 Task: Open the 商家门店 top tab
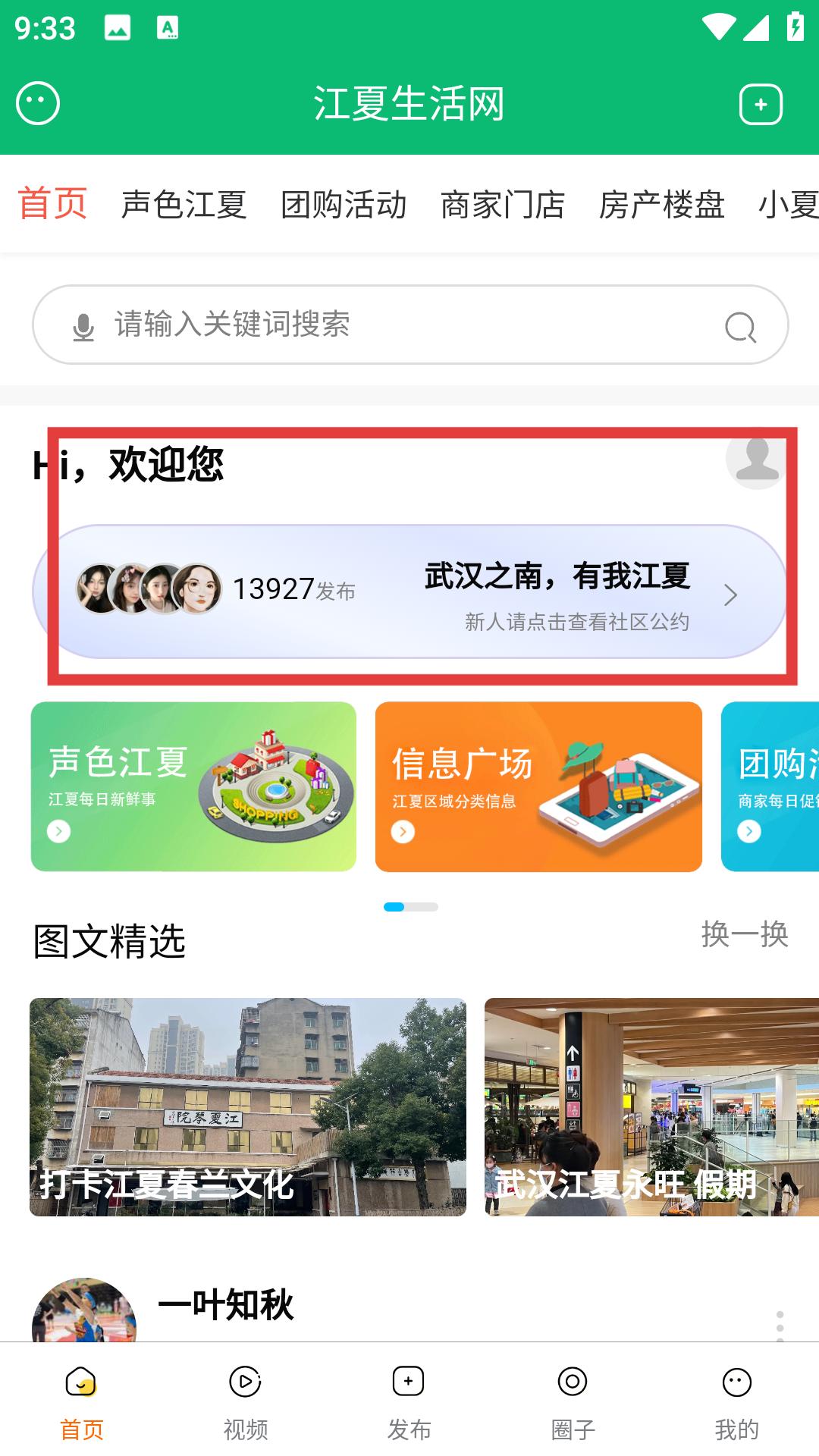(x=503, y=205)
